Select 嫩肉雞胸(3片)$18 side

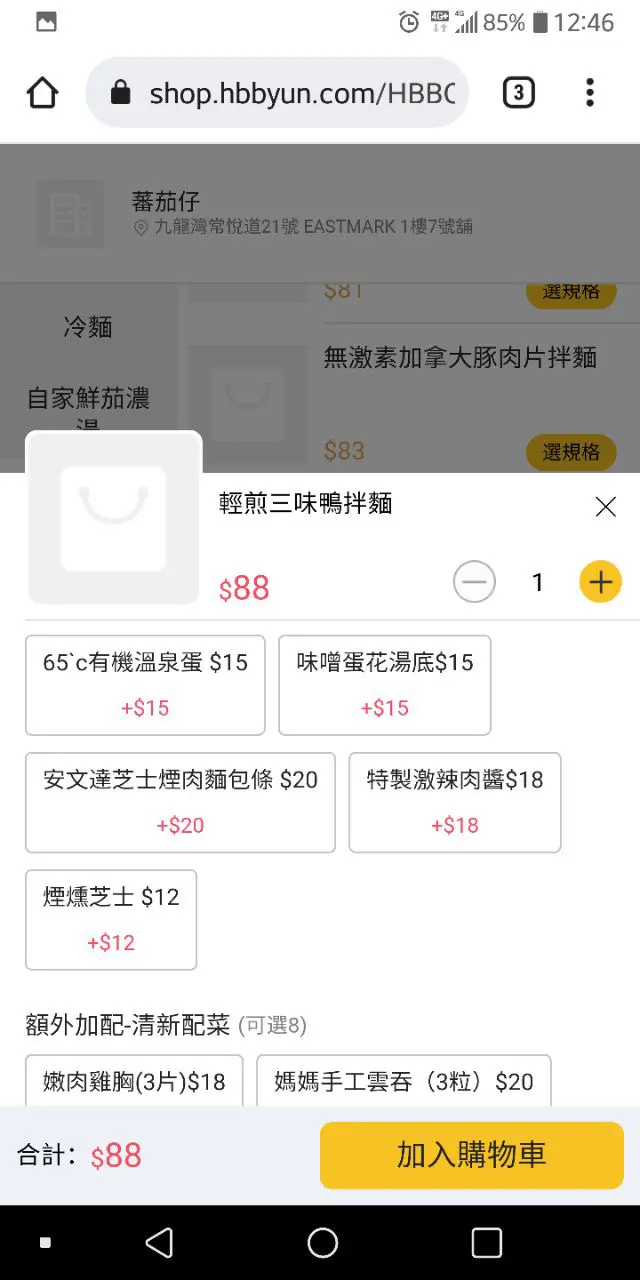tap(134, 1080)
